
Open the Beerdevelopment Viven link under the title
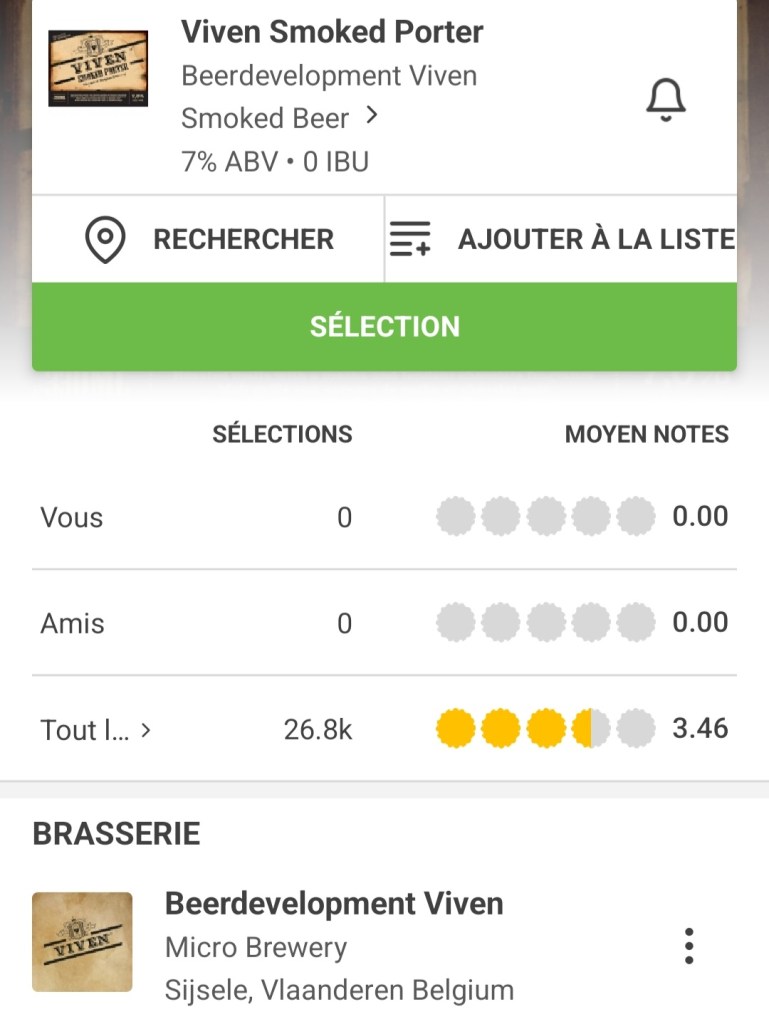329,76
